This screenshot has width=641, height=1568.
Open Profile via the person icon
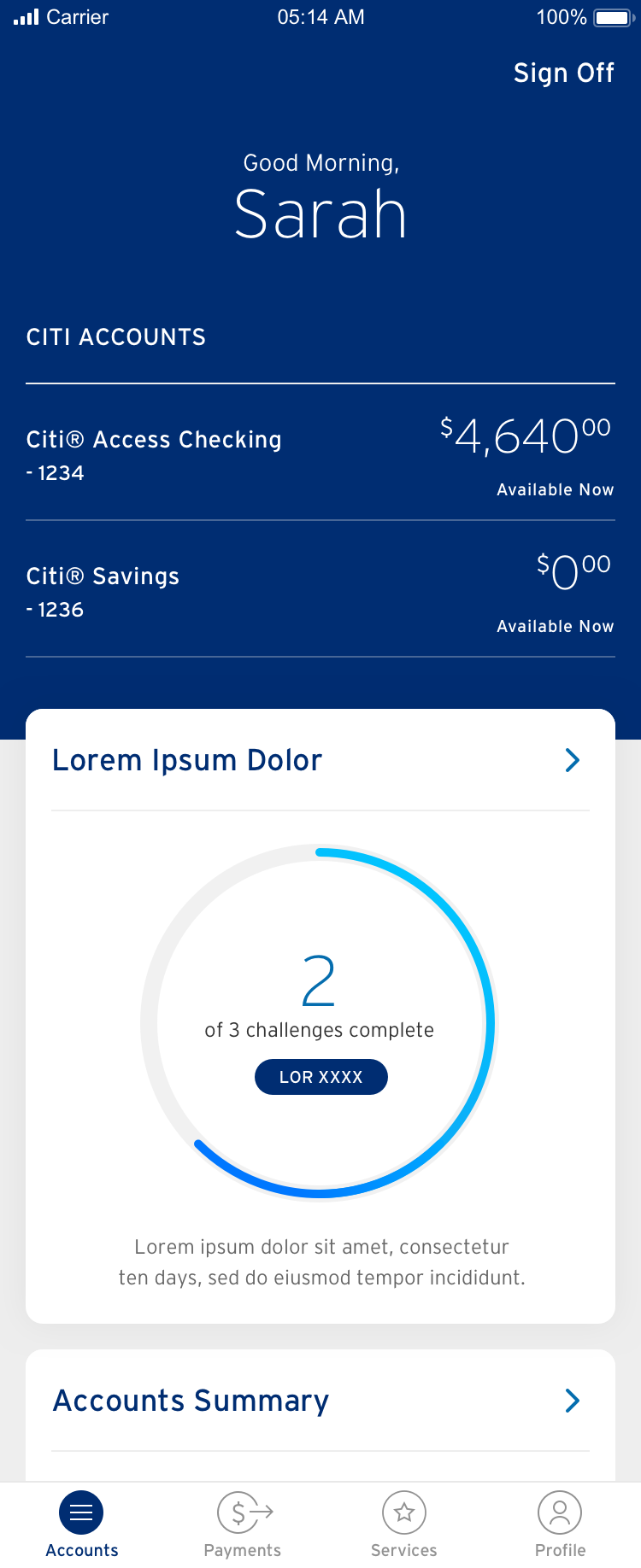pyautogui.click(x=560, y=1512)
